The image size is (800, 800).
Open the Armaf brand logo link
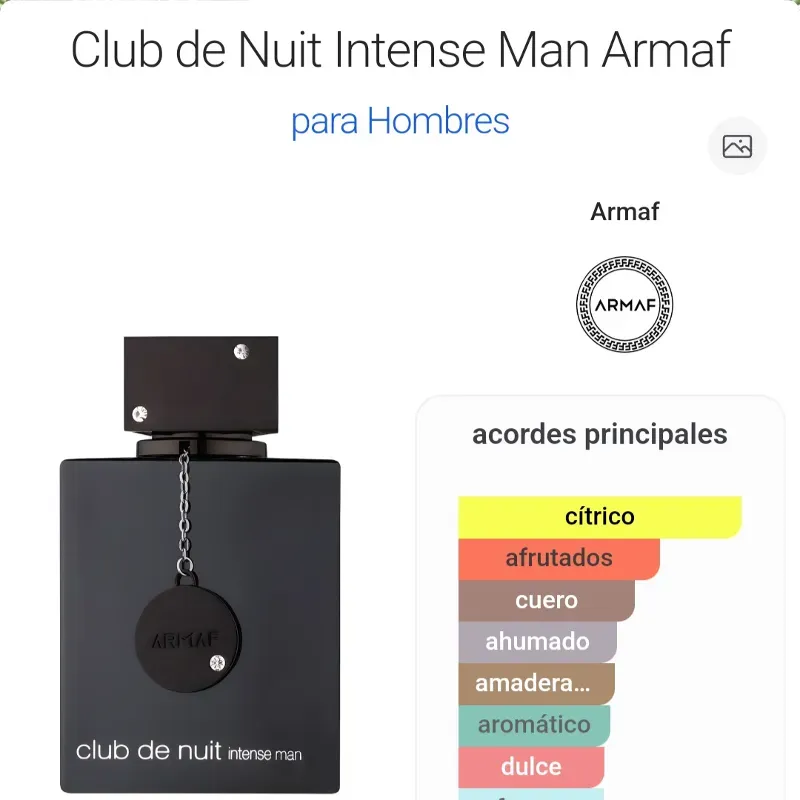[624, 304]
